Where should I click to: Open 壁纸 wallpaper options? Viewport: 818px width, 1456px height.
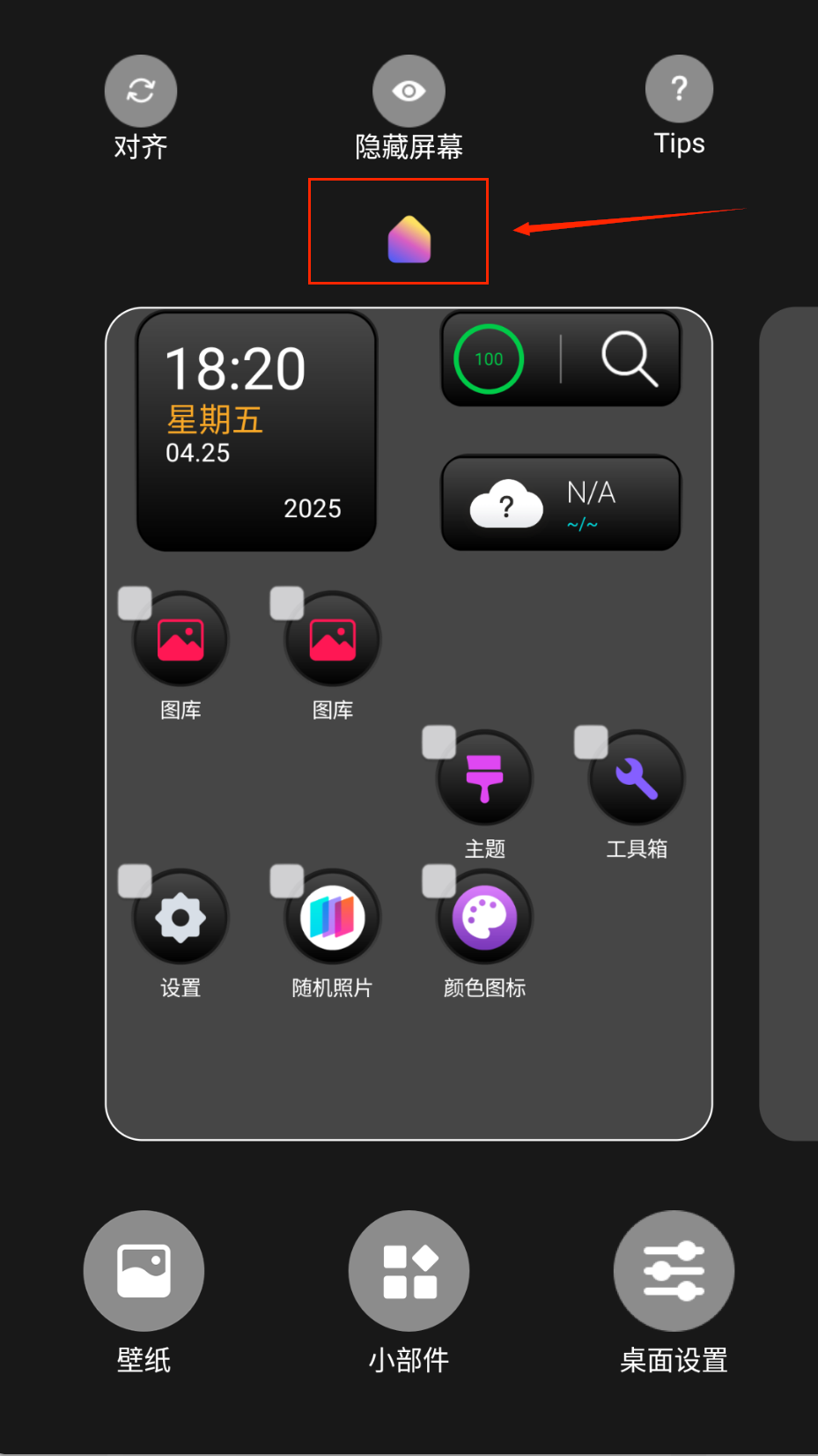tap(144, 1271)
